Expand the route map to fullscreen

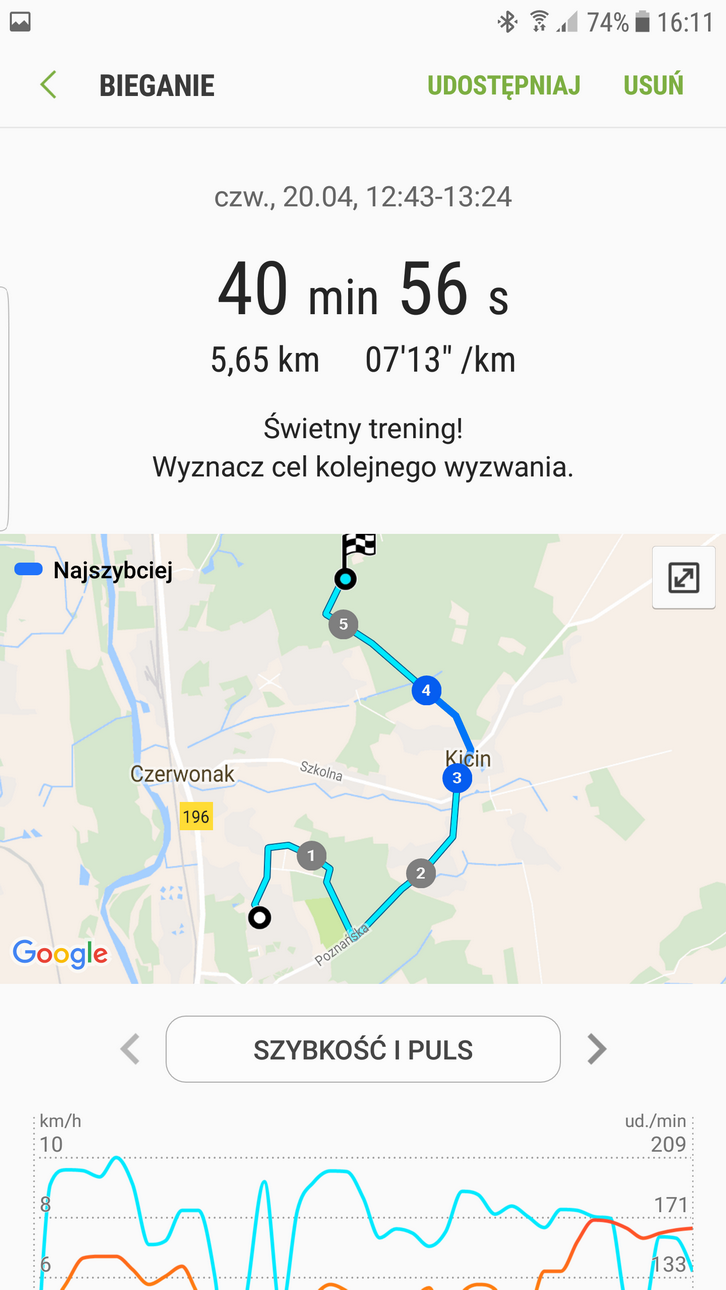(x=684, y=578)
